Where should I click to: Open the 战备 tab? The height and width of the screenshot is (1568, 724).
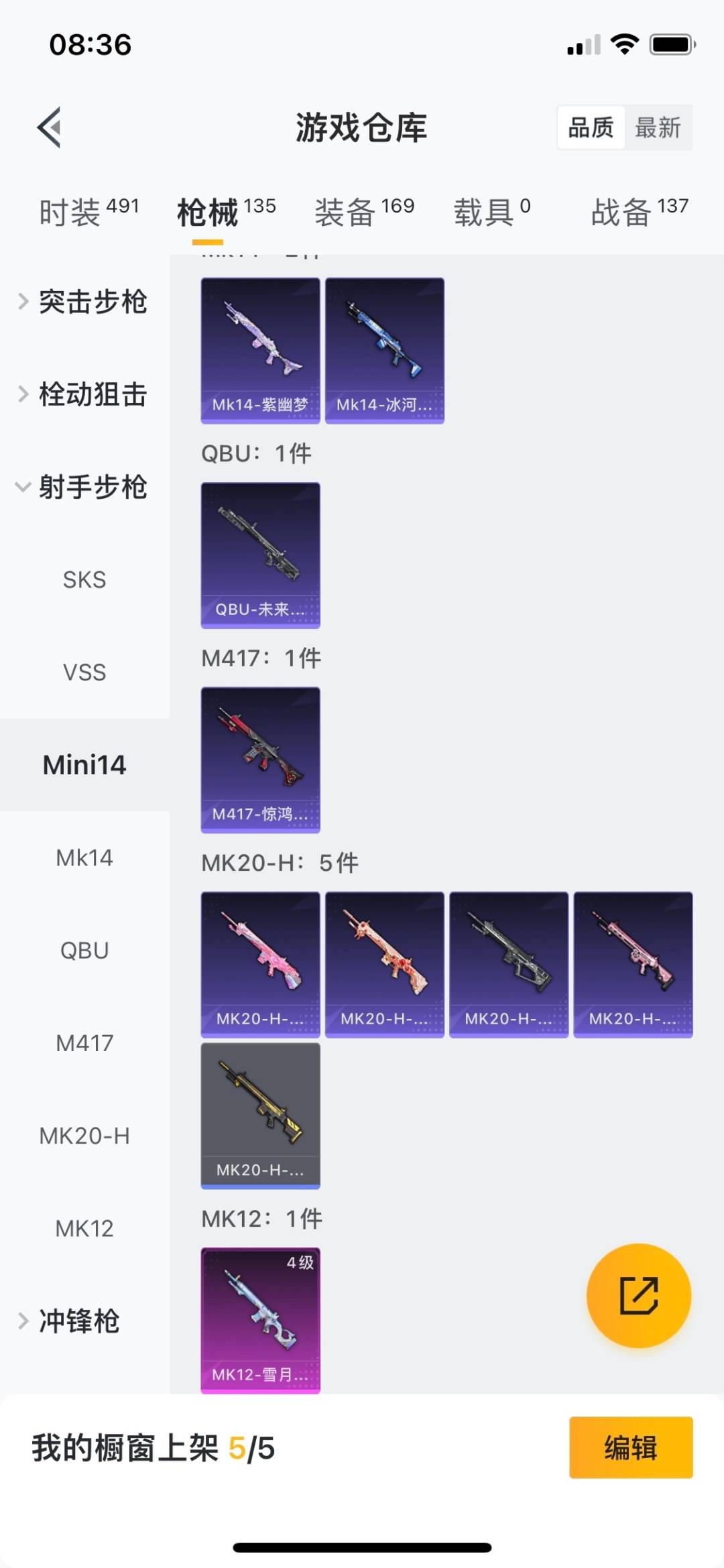click(639, 212)
